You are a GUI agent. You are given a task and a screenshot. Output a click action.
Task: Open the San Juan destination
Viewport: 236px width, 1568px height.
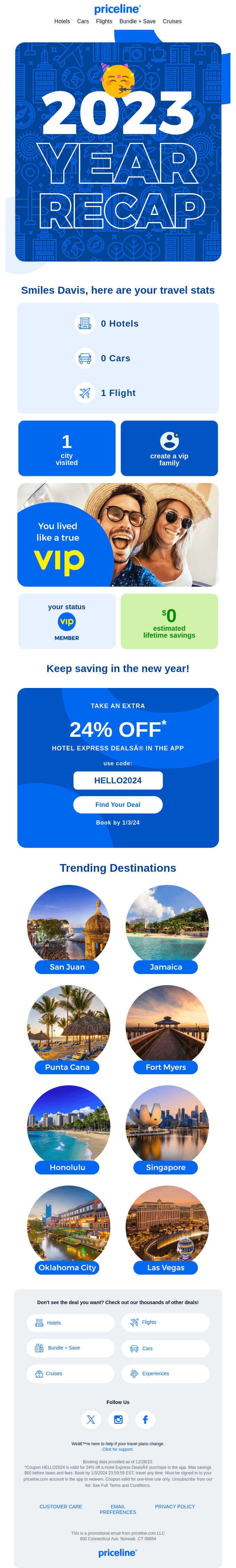pos(68,967)
